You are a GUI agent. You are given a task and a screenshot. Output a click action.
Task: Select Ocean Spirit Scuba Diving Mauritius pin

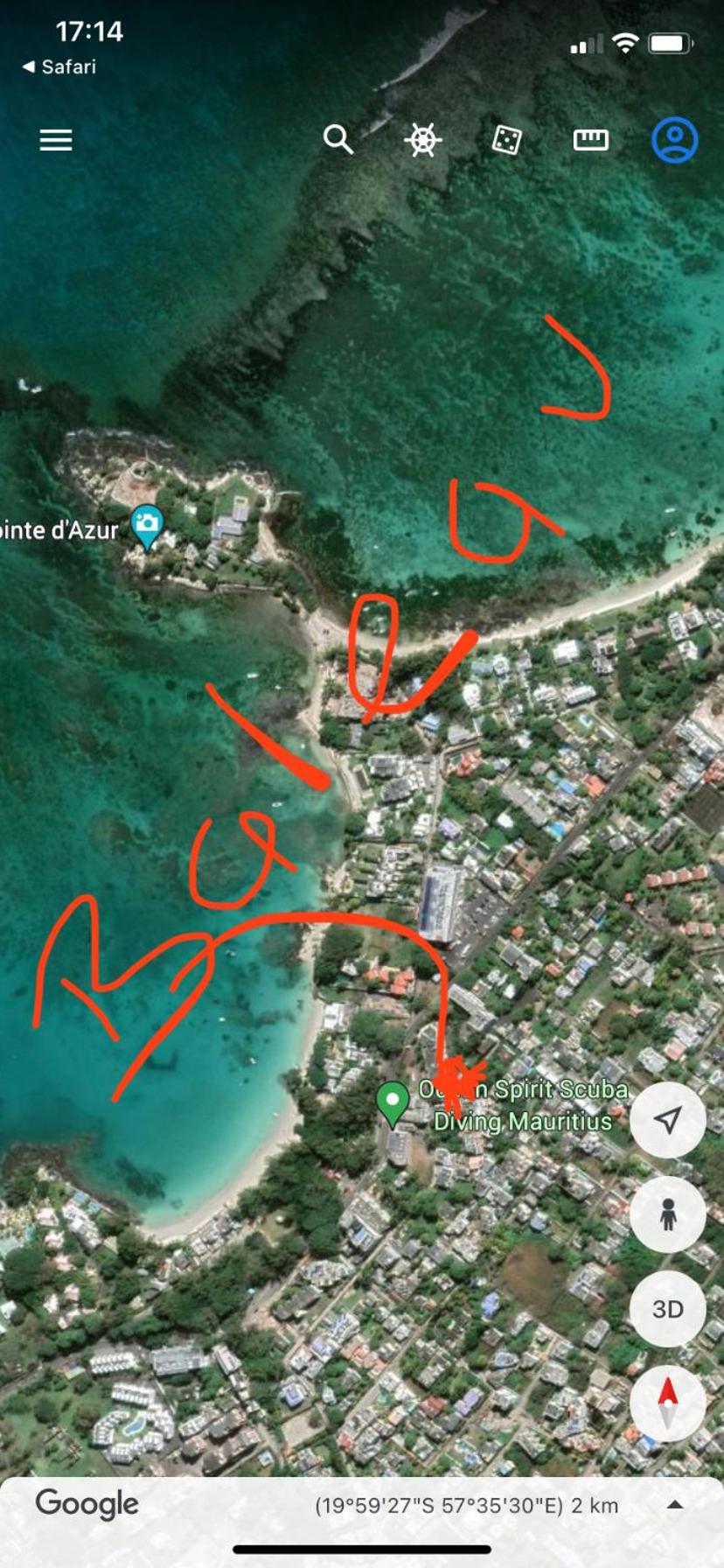point(393,1102)
